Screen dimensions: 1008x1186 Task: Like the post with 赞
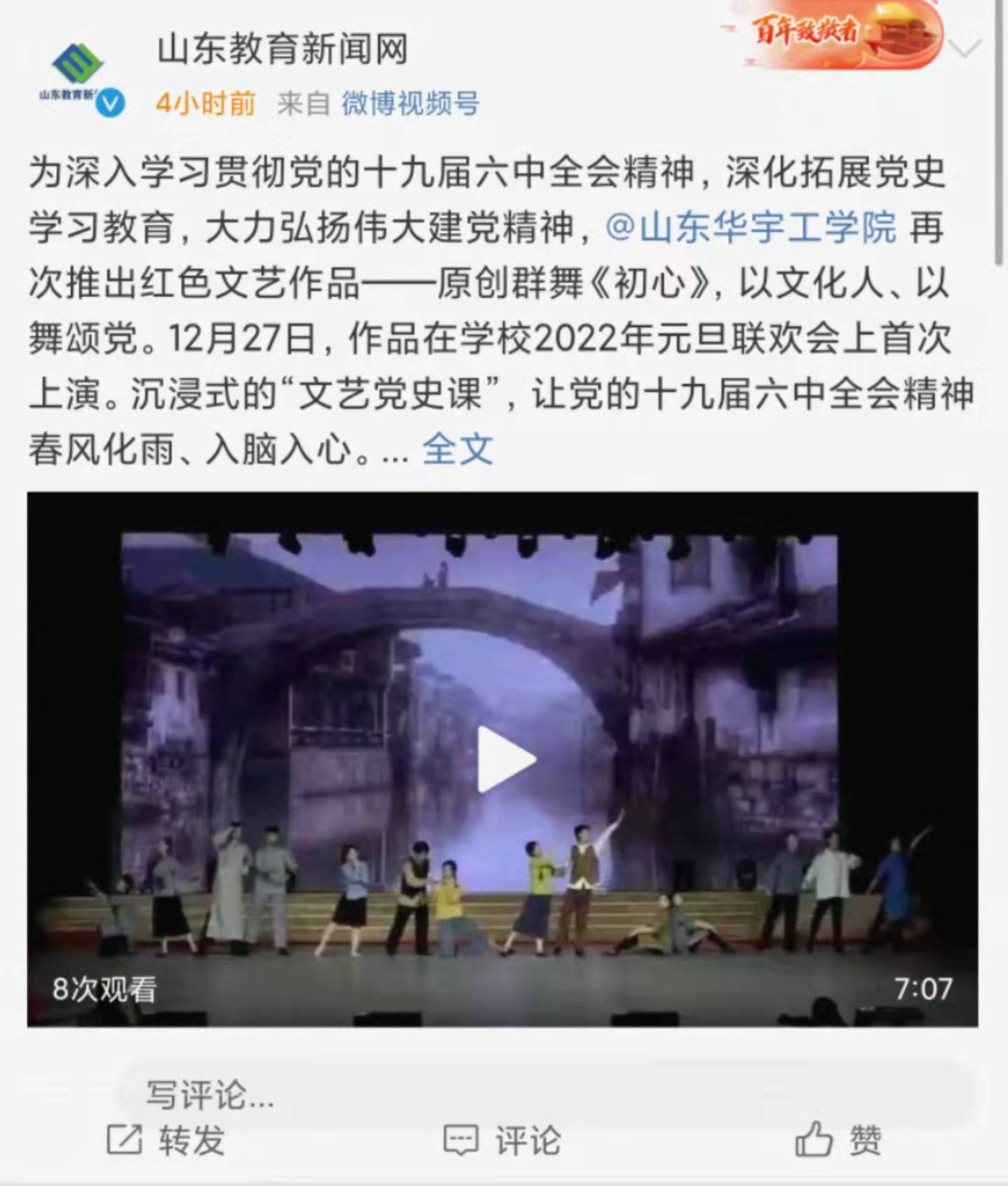pyautogui.click(x=838, y=1140)
